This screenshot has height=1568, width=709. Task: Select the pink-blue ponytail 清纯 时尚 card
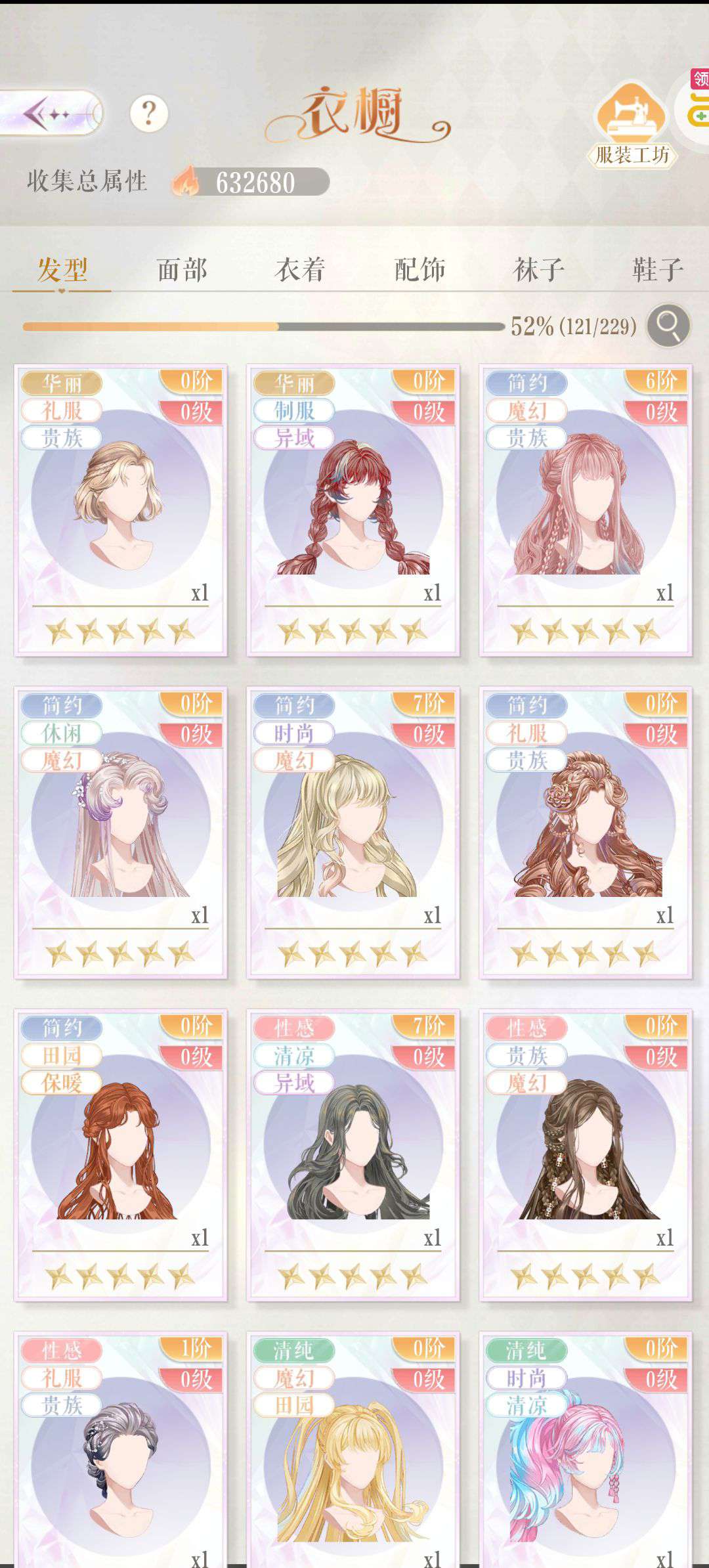(586, 1458)
